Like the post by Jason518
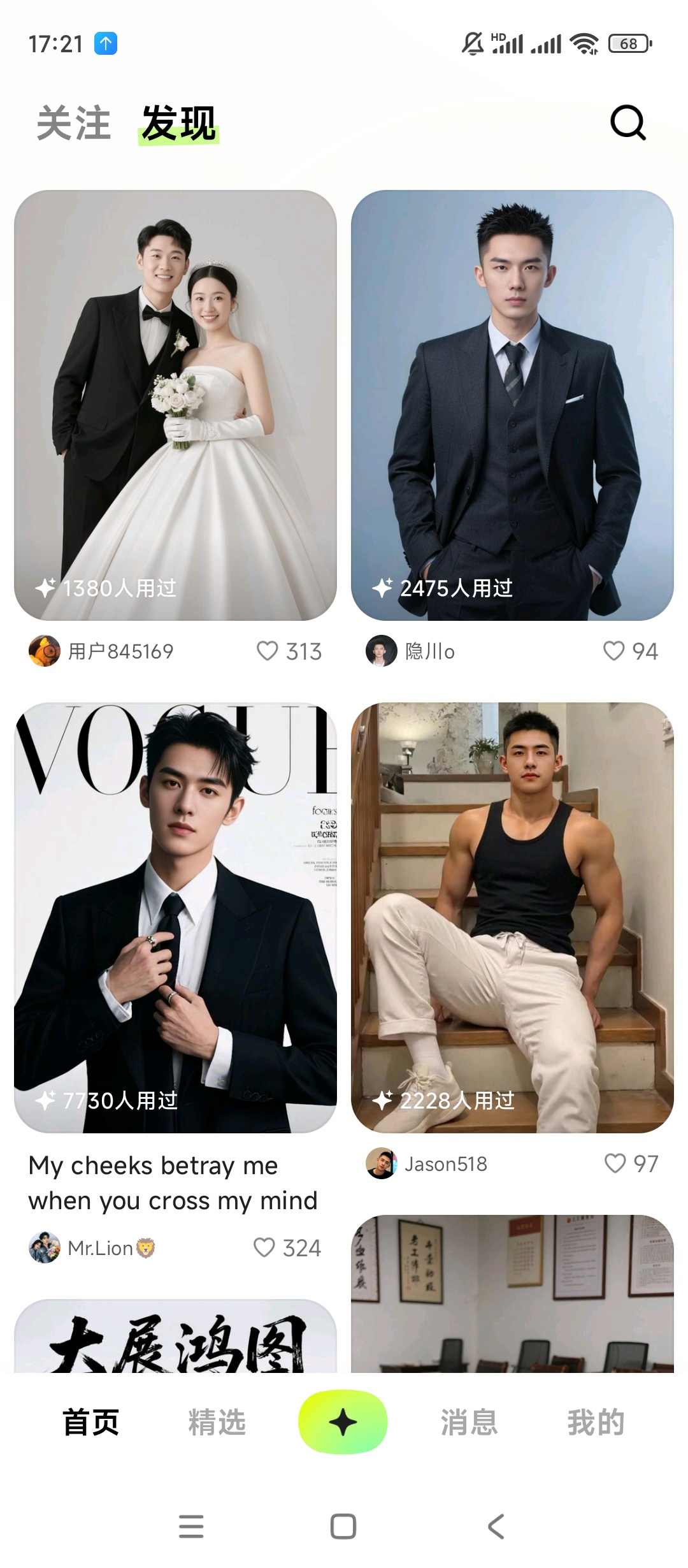The image size is (688, 1568). 615,1163
